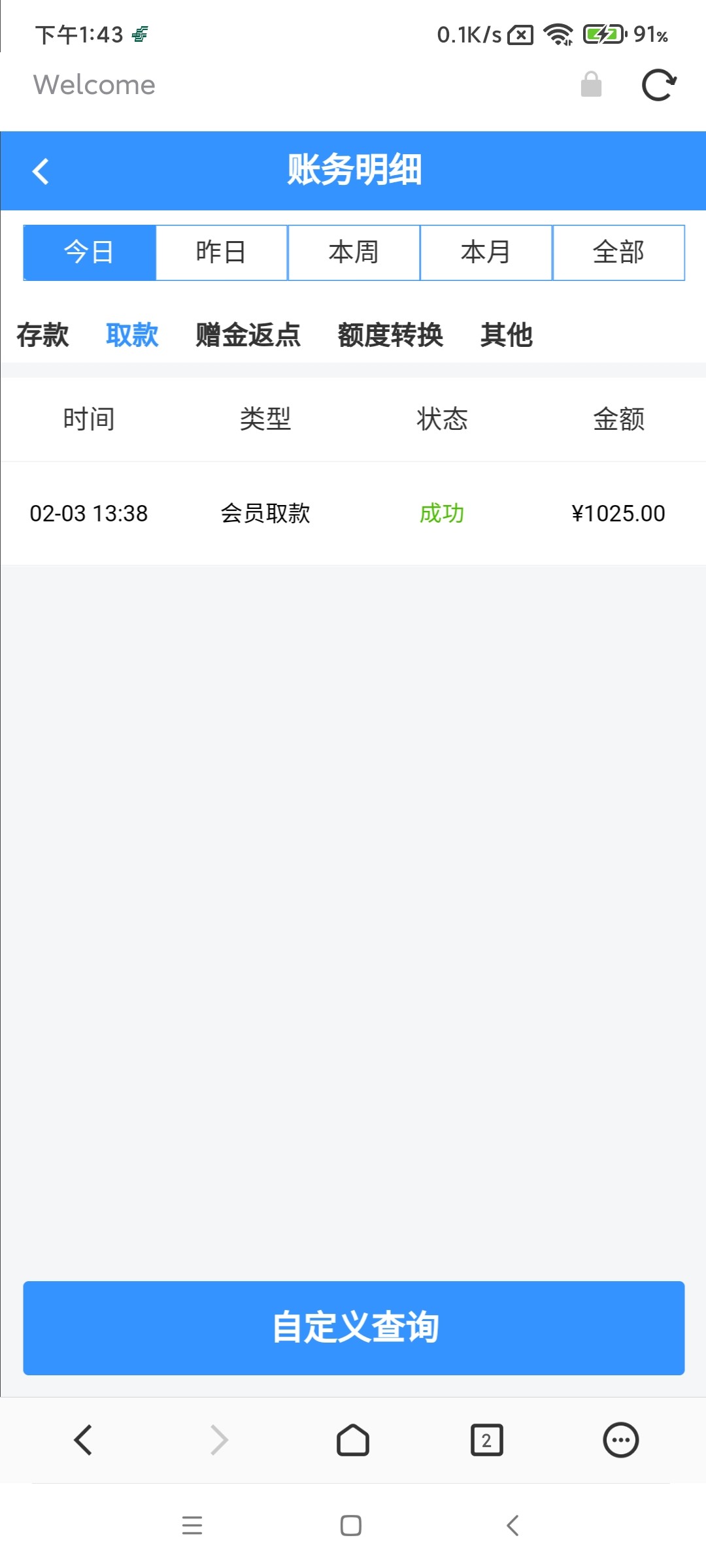Open the browser more-options menu
Image resolution: width=706 pixels, height=1568 pixels.
620,1440
